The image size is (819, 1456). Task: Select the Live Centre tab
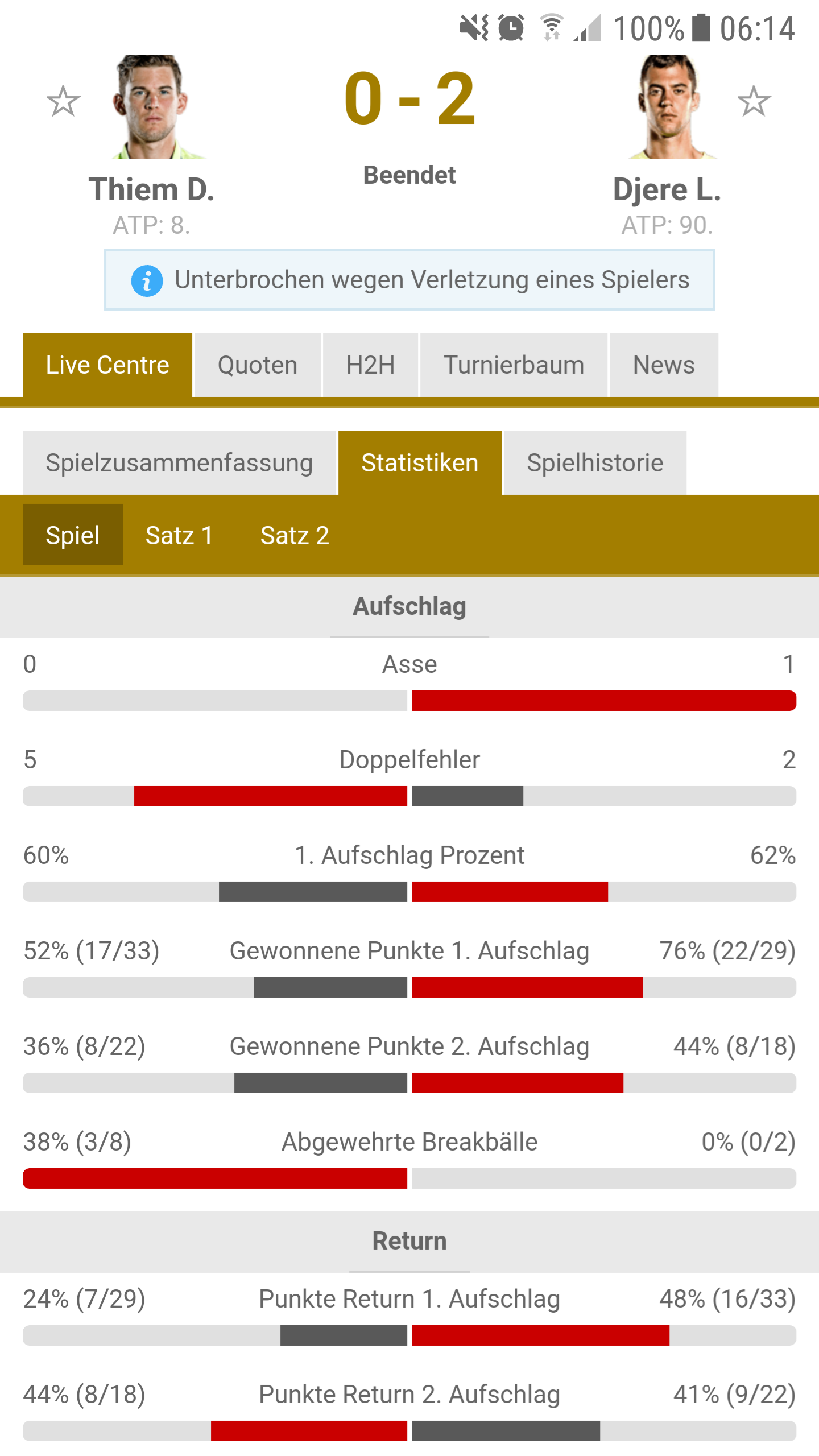[107, 365]
